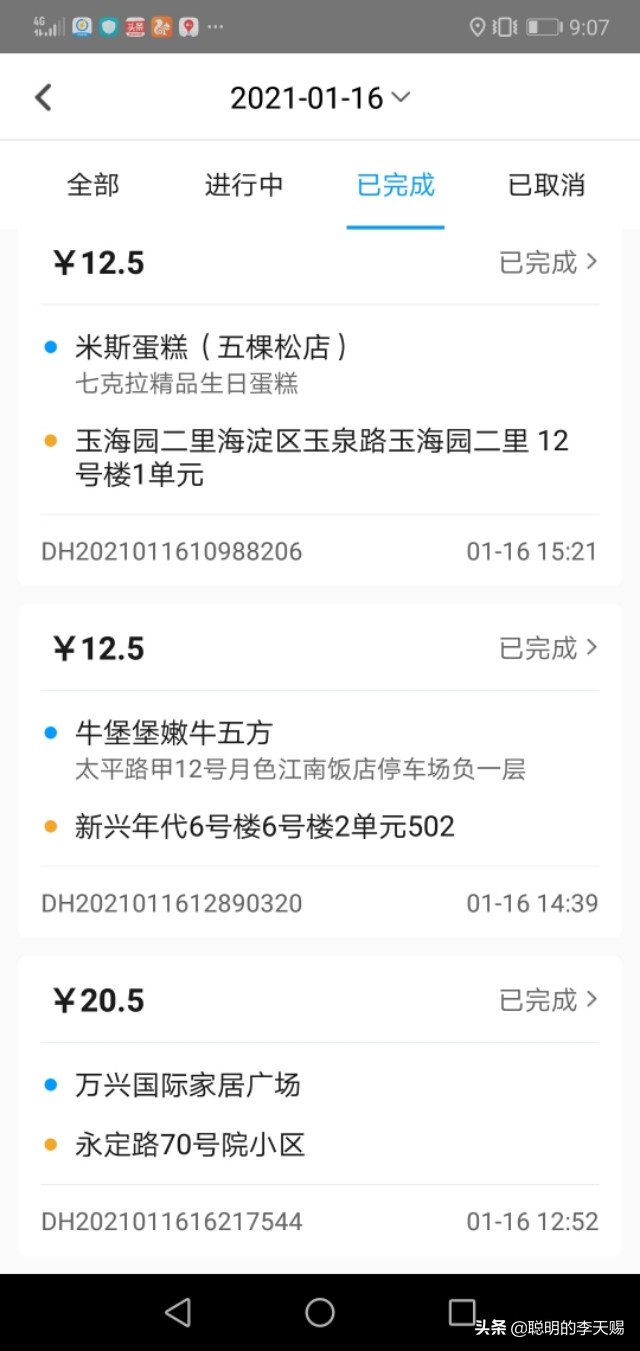Switch to the 全部 tab
Image resolution: width=640 pixels, height=1351 pixels.
click(x=93, y=185)
